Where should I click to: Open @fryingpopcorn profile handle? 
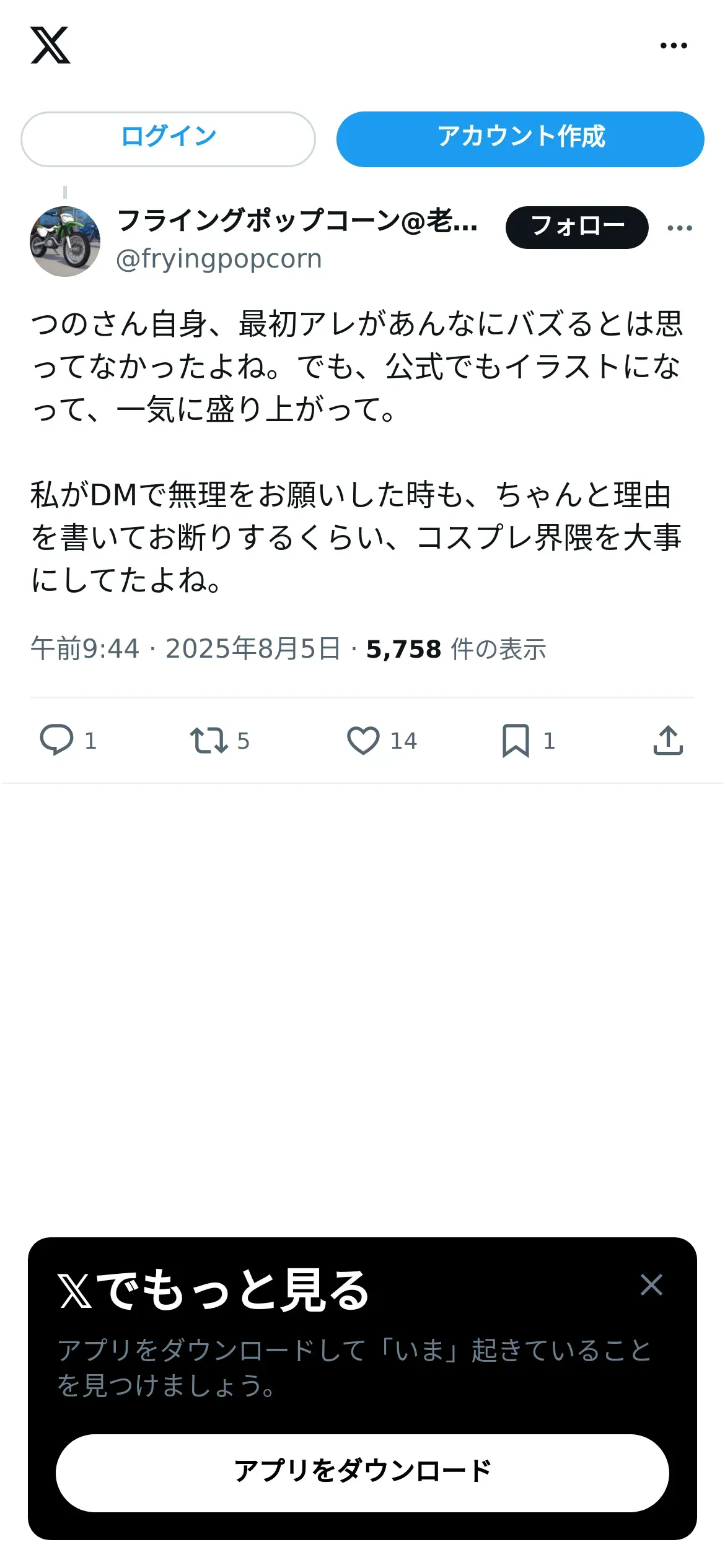219,259
